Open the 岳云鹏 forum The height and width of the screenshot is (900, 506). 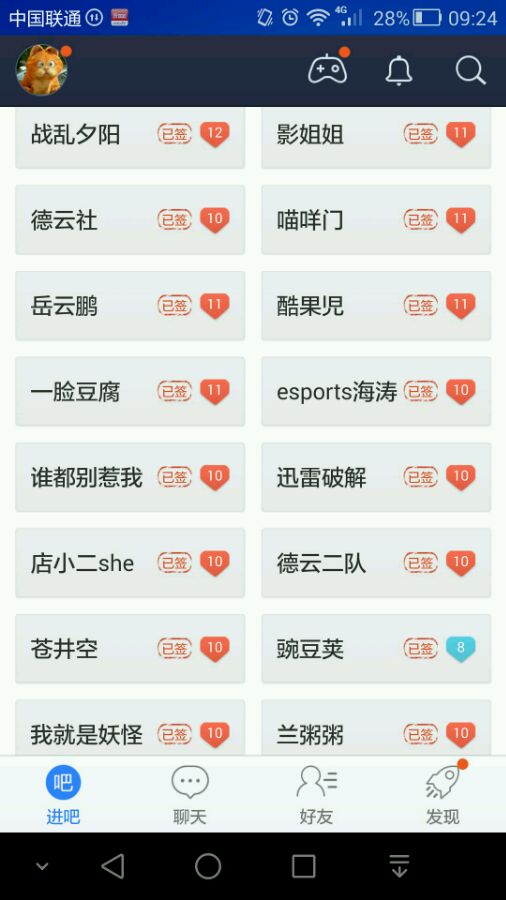(130, 305)
